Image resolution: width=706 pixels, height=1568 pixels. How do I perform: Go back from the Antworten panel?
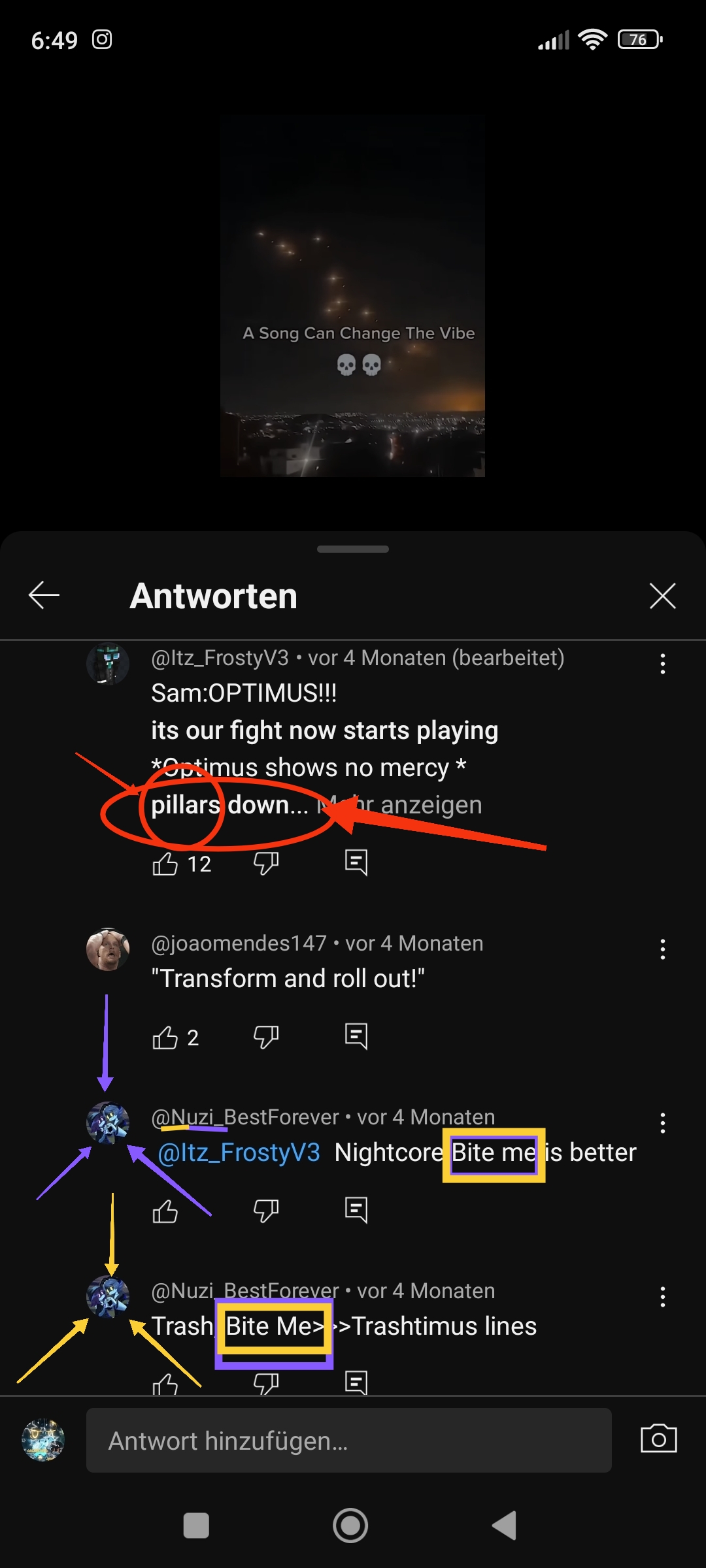point(44,595)
